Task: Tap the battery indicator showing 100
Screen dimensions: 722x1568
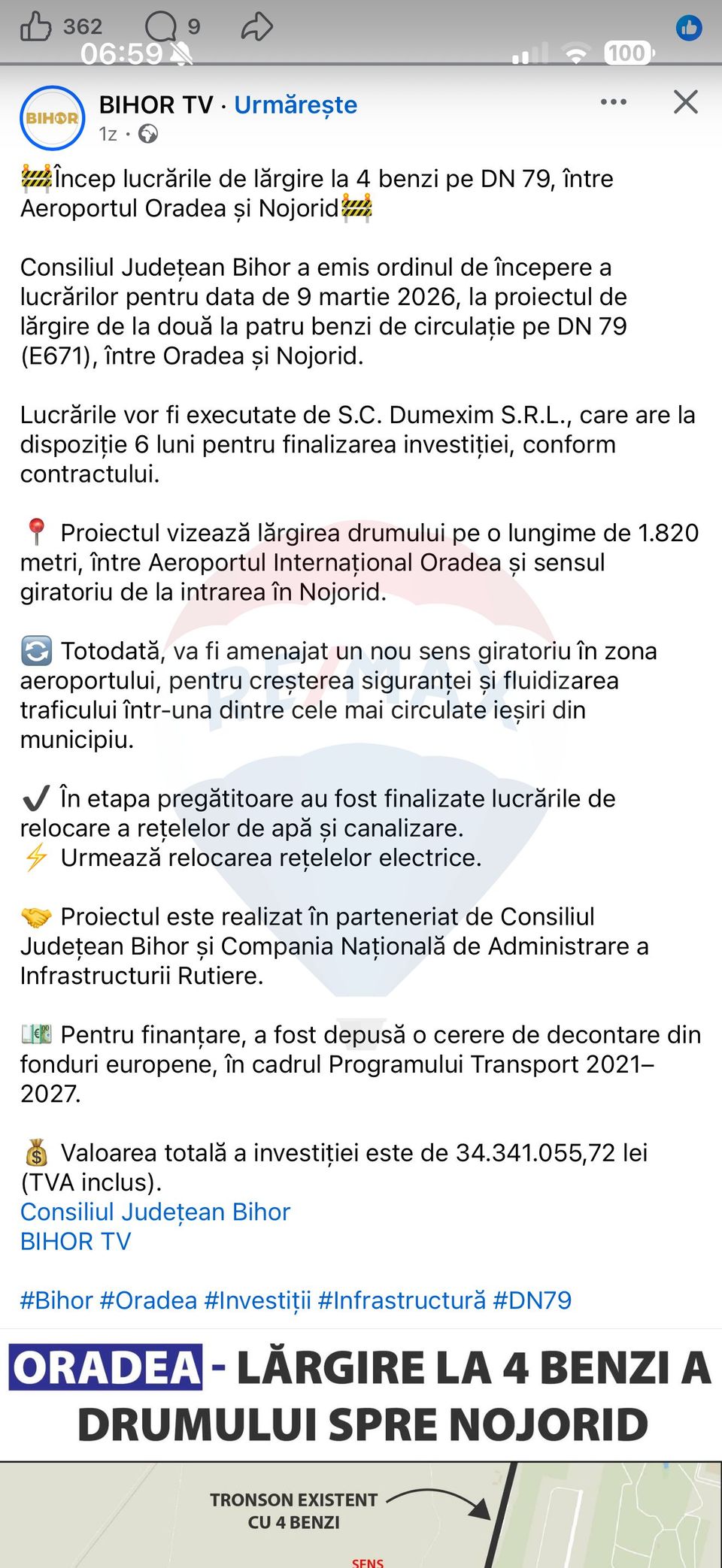Action: pos(627,53)
